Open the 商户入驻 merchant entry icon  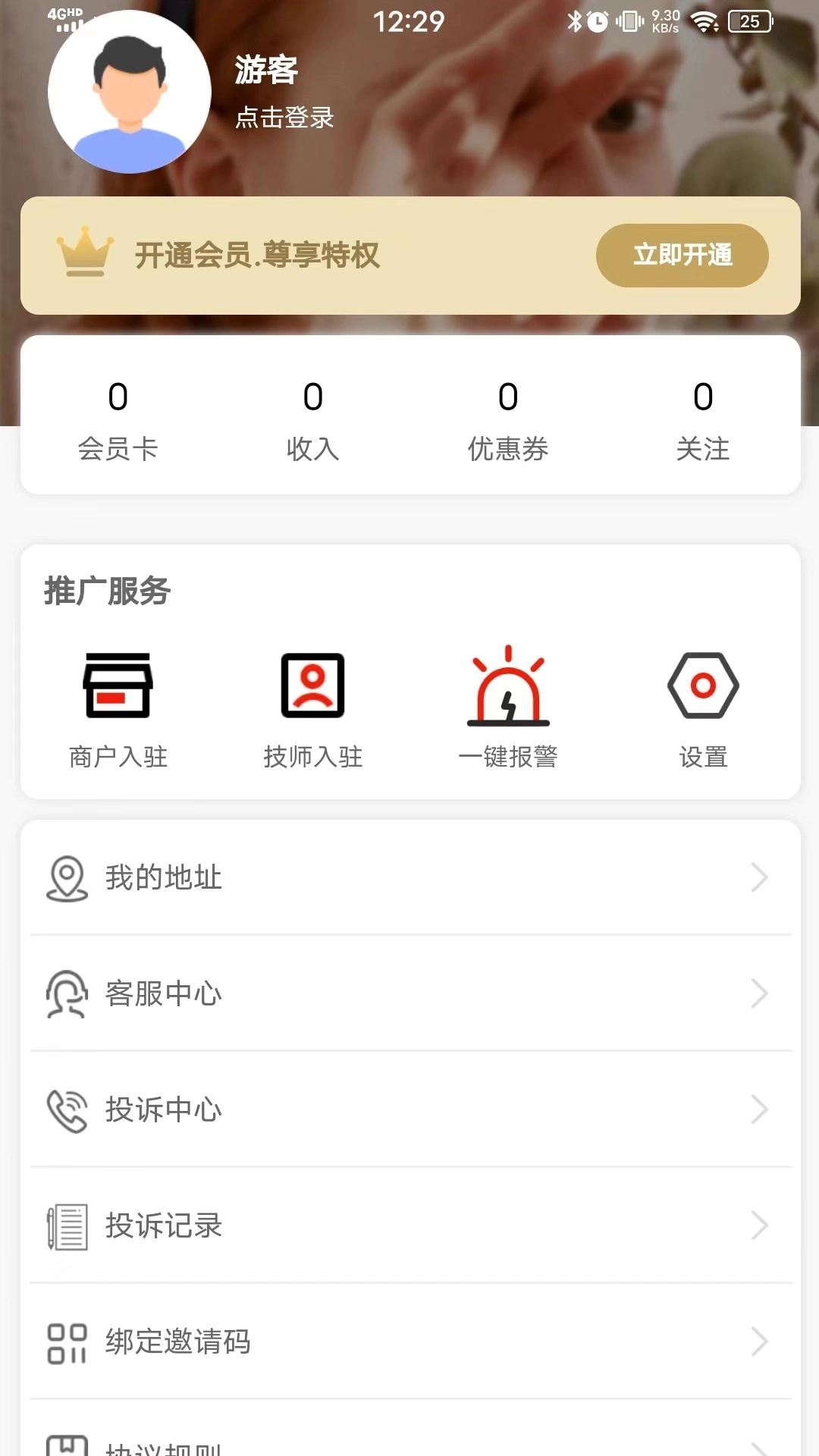119,686
